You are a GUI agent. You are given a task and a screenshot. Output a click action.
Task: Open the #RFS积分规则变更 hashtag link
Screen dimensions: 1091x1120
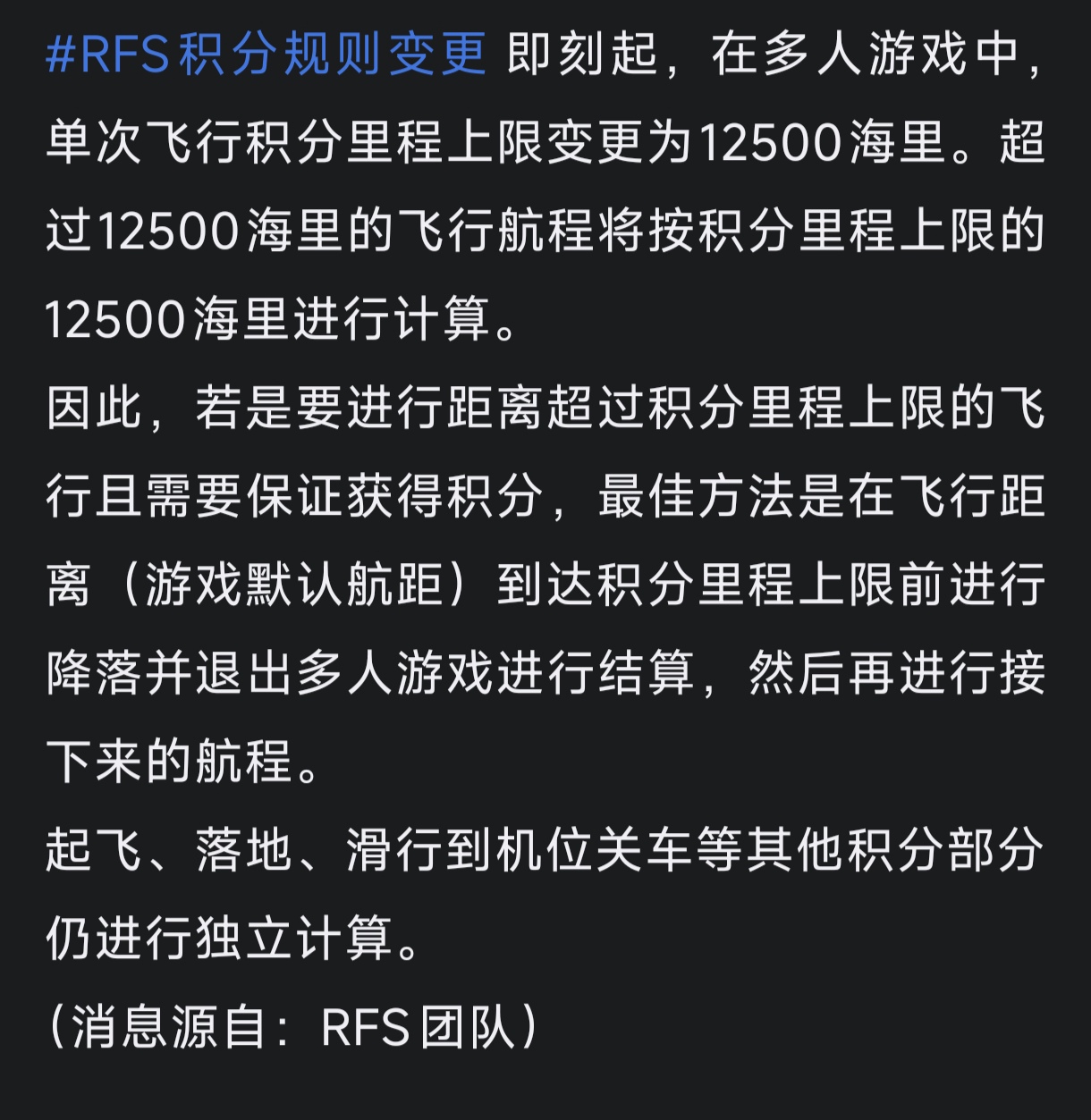[266, 55]
